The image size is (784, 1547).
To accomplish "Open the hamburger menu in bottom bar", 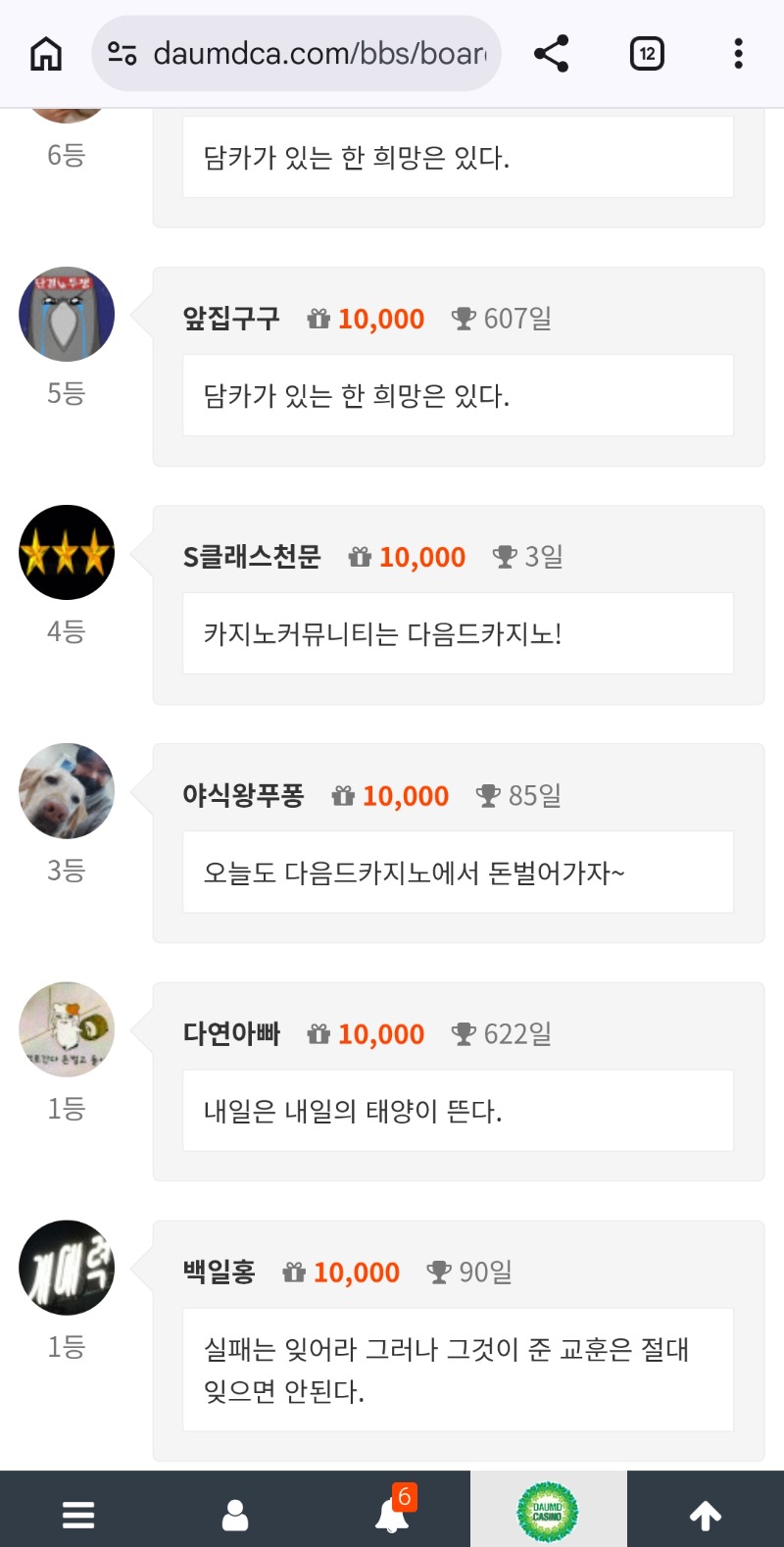I will [x=78, y=1515].
